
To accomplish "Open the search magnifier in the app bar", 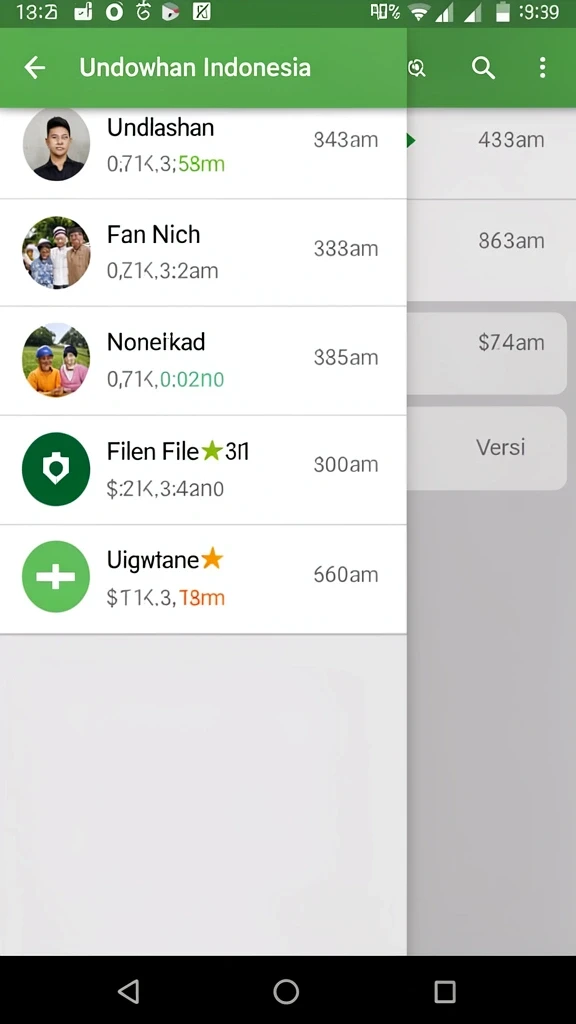I will [483, 67].
